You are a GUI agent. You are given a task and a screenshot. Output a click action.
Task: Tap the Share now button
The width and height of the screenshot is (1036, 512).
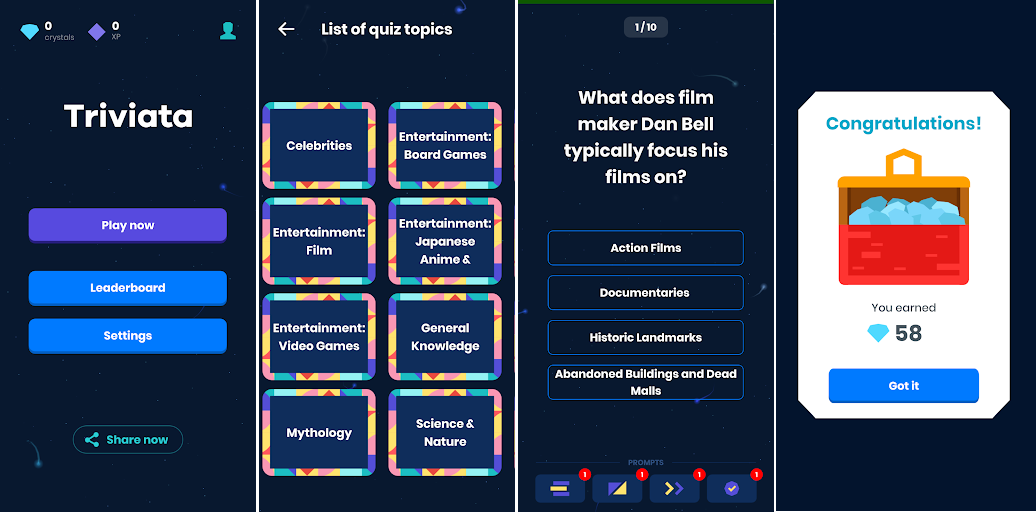pos(127,440)
